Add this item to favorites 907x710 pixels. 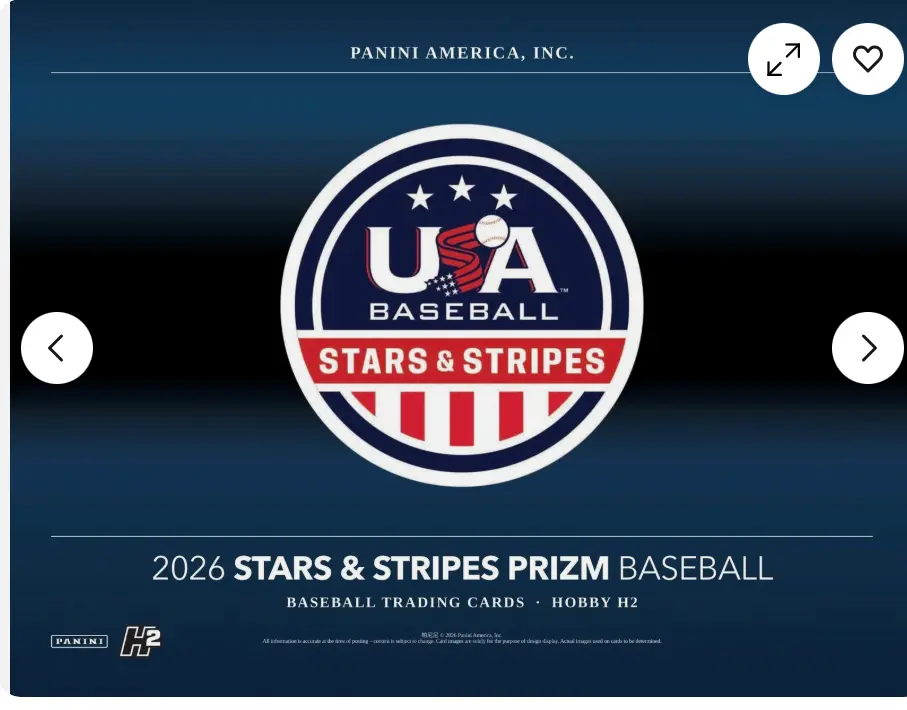coord(867,59)
